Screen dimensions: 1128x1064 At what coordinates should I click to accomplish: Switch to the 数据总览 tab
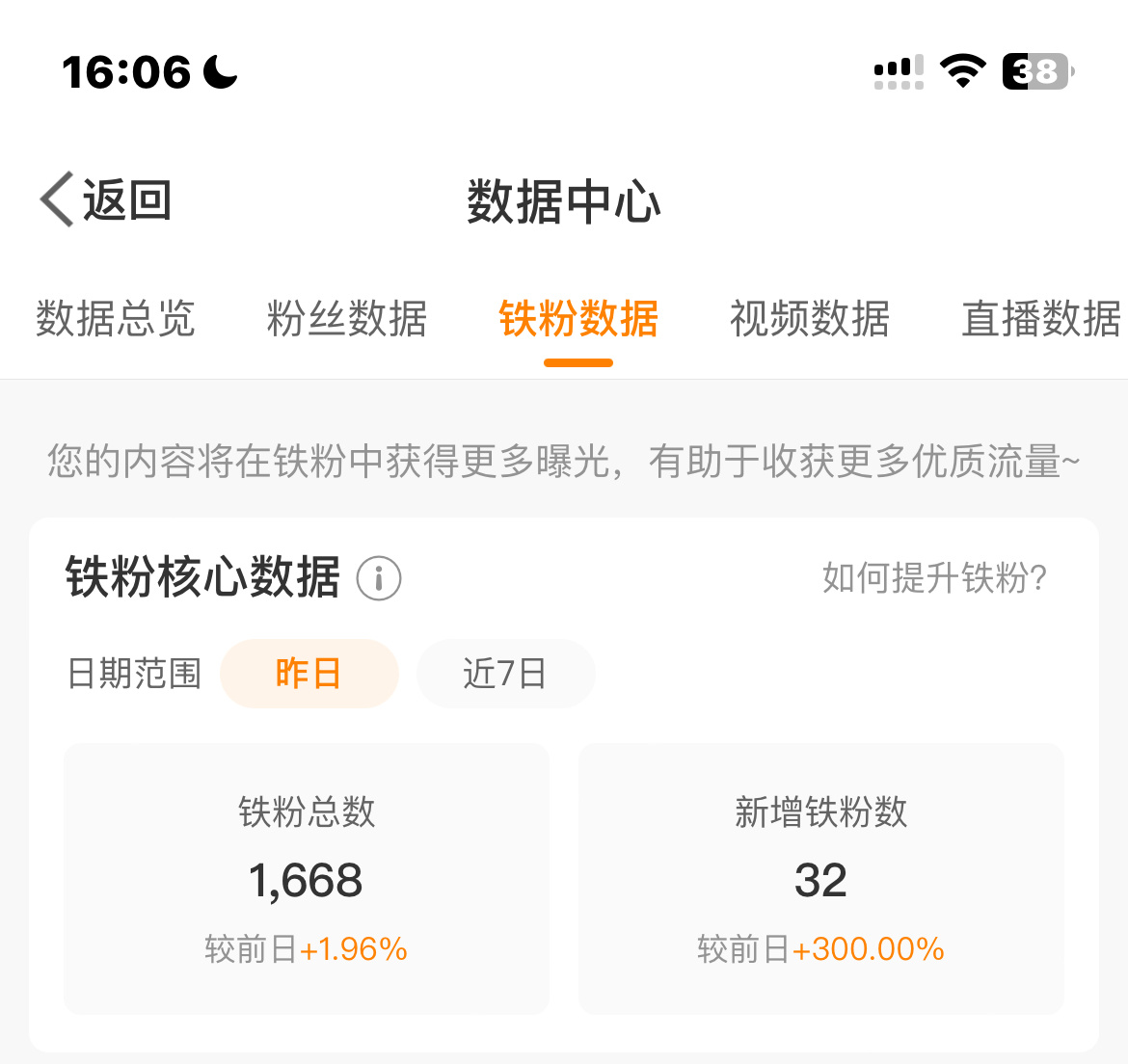tap(116, 319)
